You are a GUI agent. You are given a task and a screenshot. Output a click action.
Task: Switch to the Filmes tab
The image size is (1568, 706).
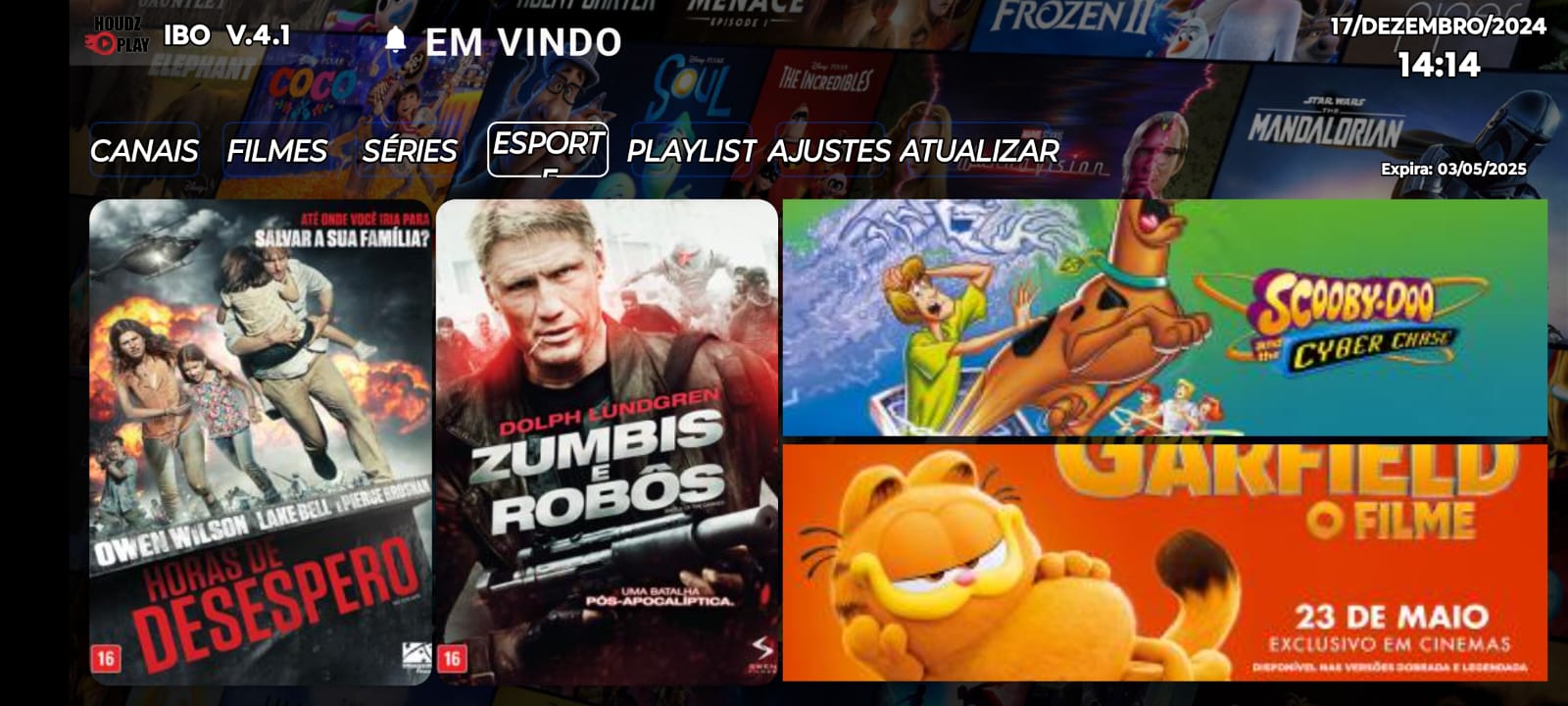(276, 151)
